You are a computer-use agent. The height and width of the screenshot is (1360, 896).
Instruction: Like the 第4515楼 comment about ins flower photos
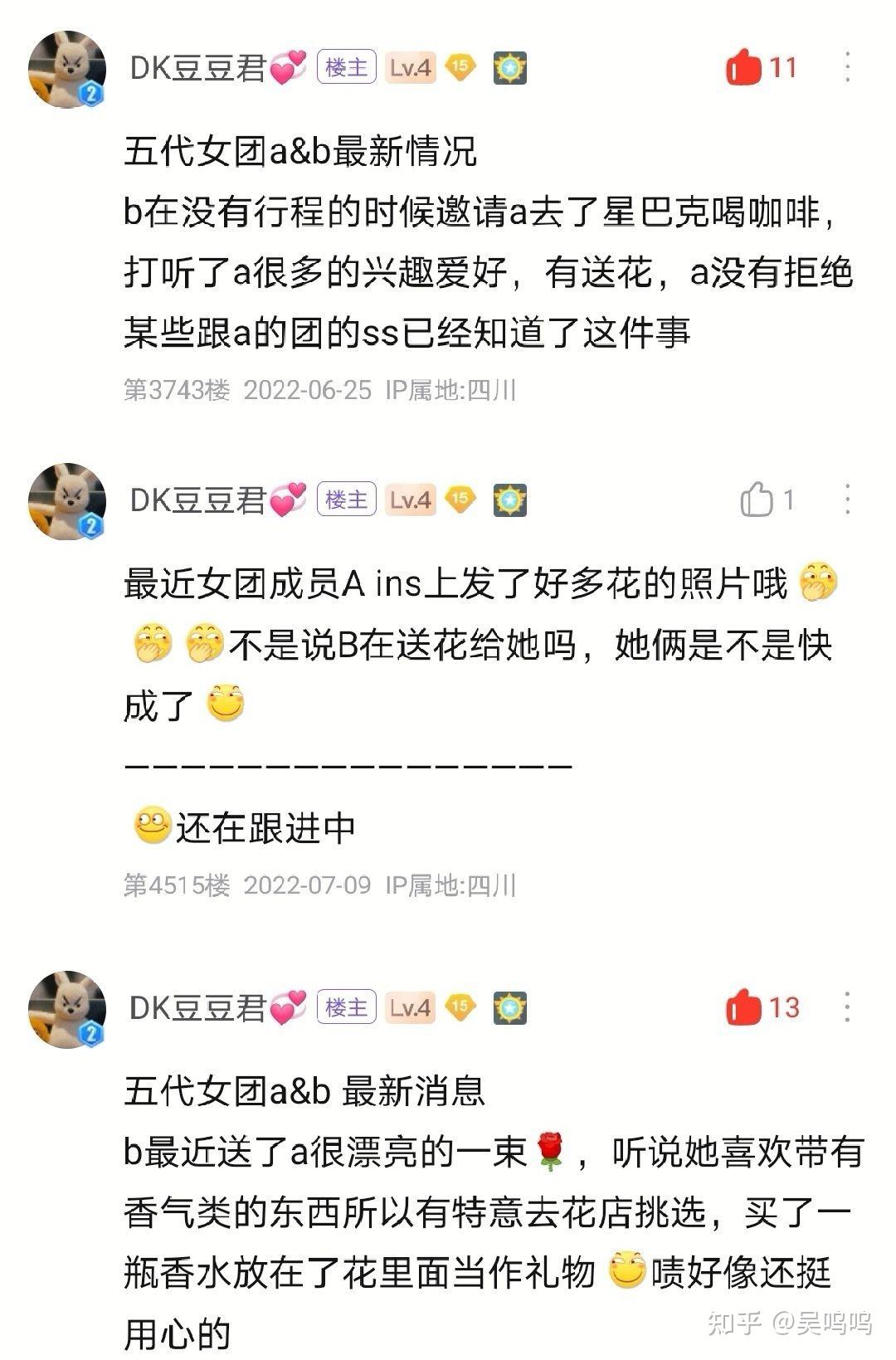[757, 500]
